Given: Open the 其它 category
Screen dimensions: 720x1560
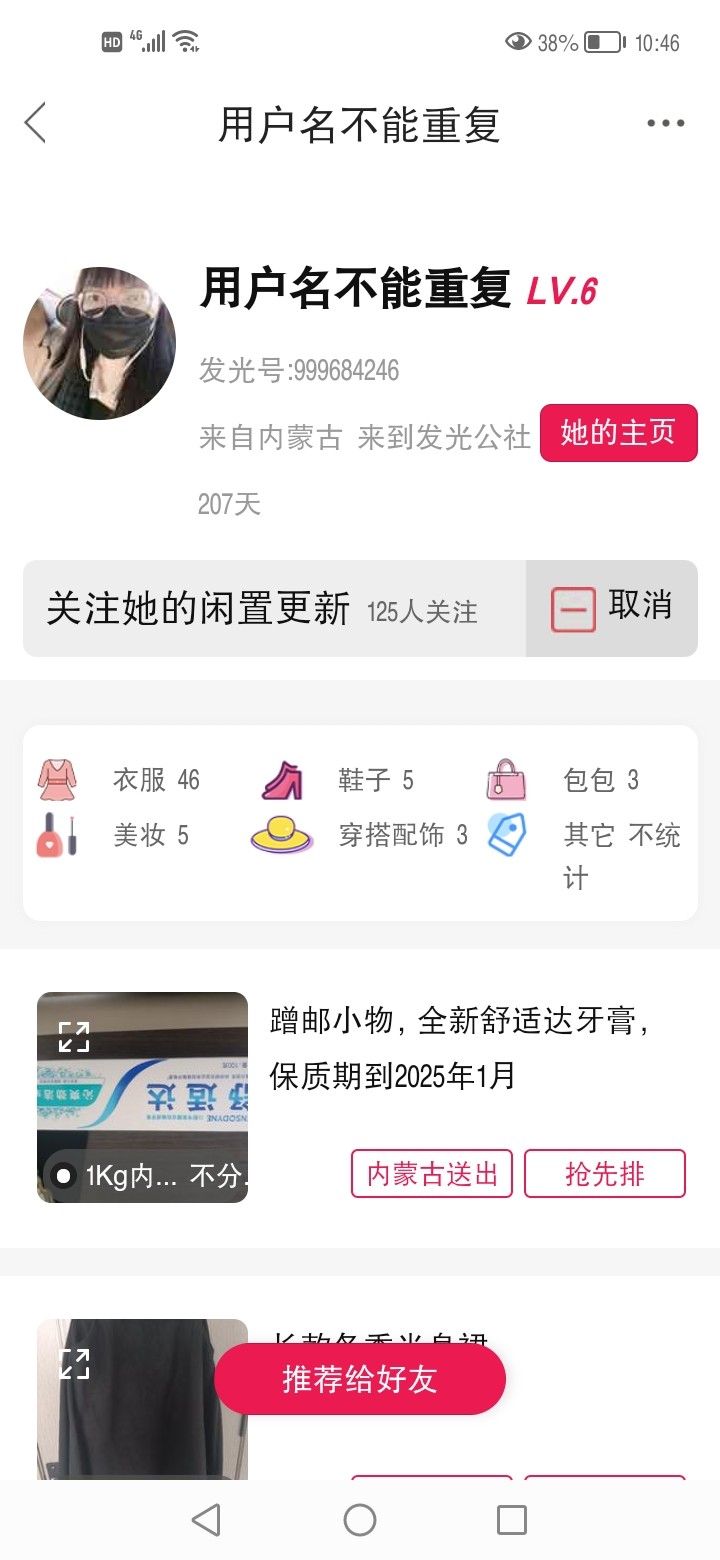Looking at the screenshot, I should (x=590, y=837).
